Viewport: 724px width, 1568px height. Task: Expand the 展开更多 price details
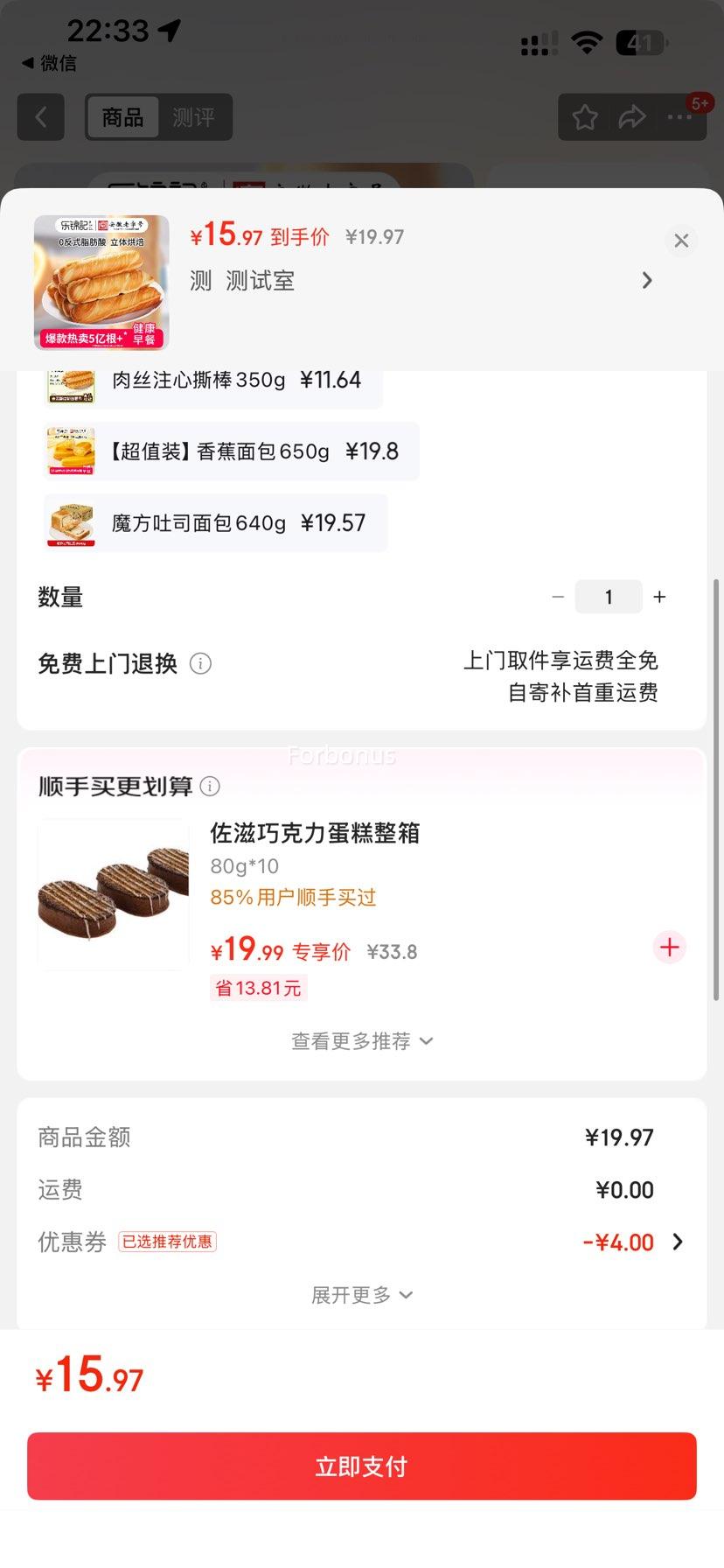tap(361, 1295)
